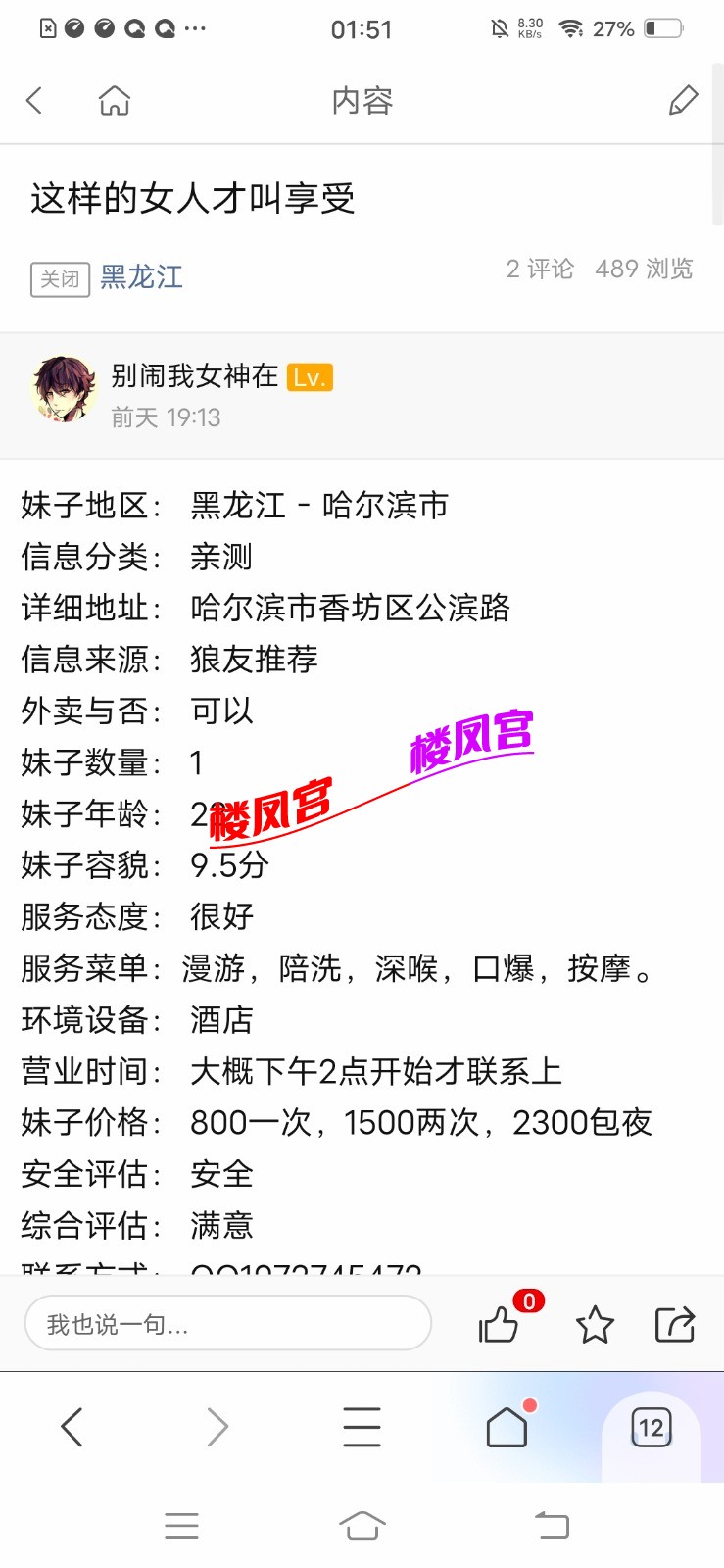This screenshot has width=724, height=1568.
Task: Tap the browser back arrow
Action: coord(72,1427)
